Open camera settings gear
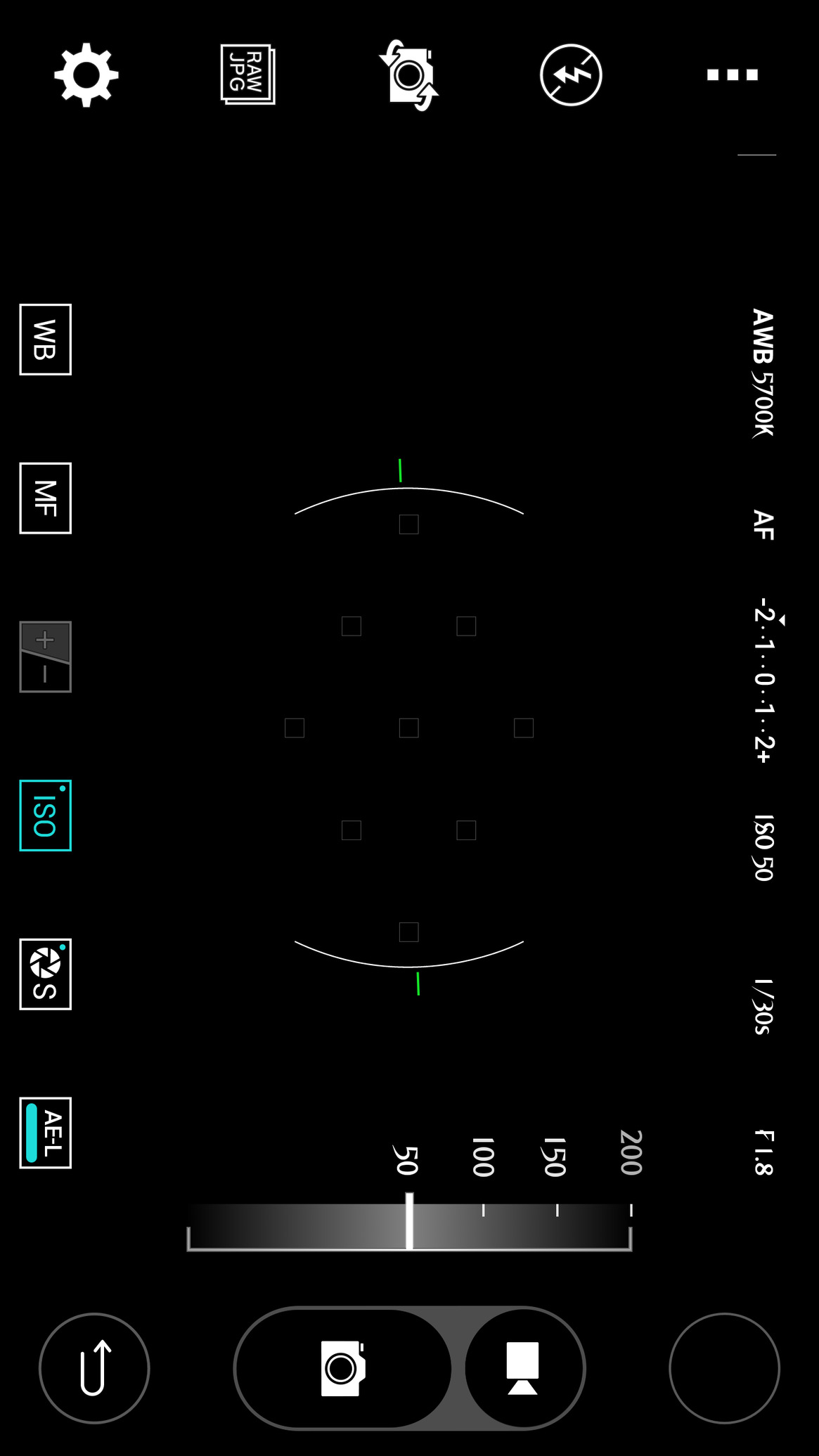The width and height of the screenshot is (819, 1456). tap(86, 75)
